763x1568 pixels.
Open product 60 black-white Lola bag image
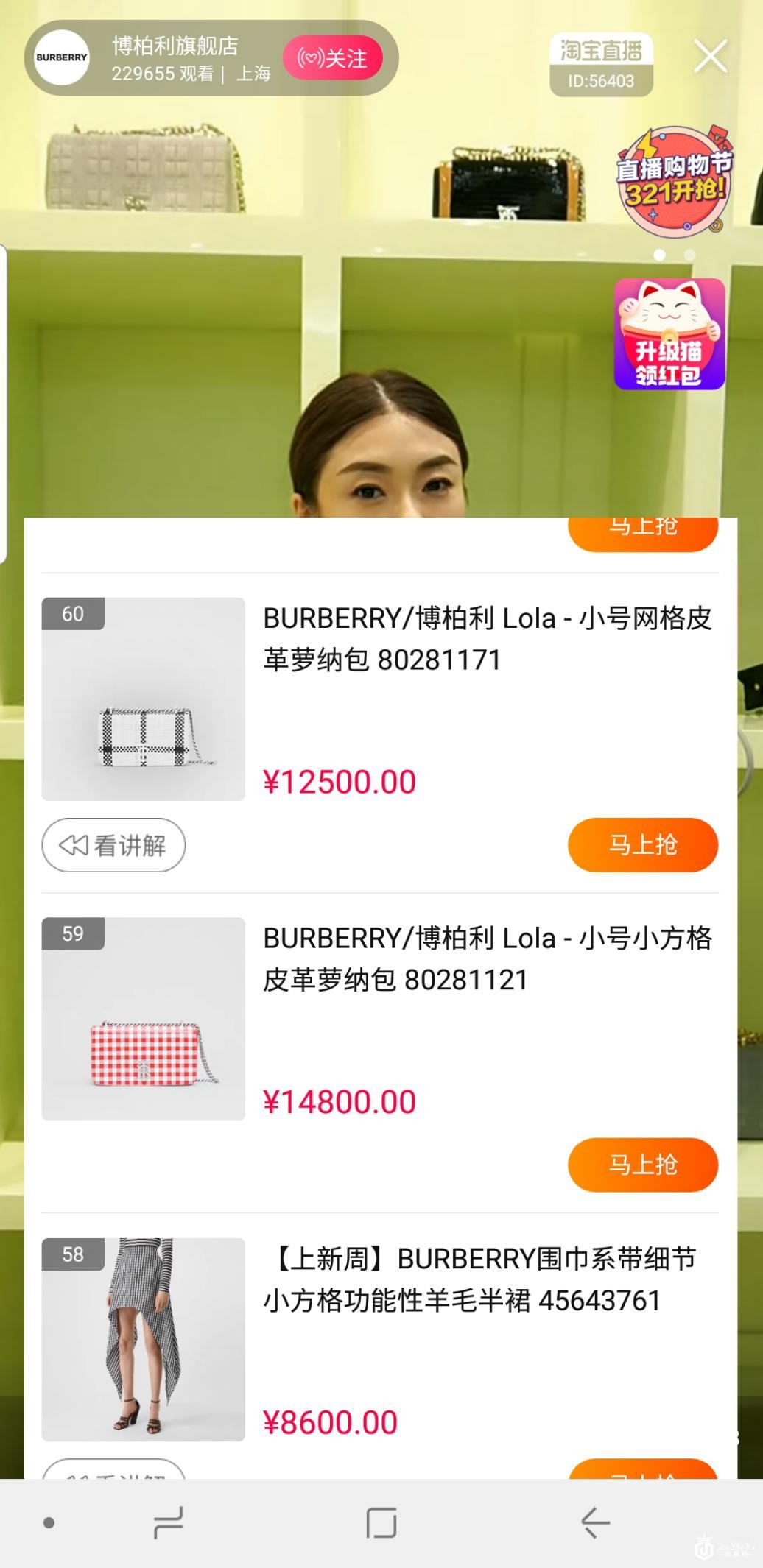(x=144, y=699)
